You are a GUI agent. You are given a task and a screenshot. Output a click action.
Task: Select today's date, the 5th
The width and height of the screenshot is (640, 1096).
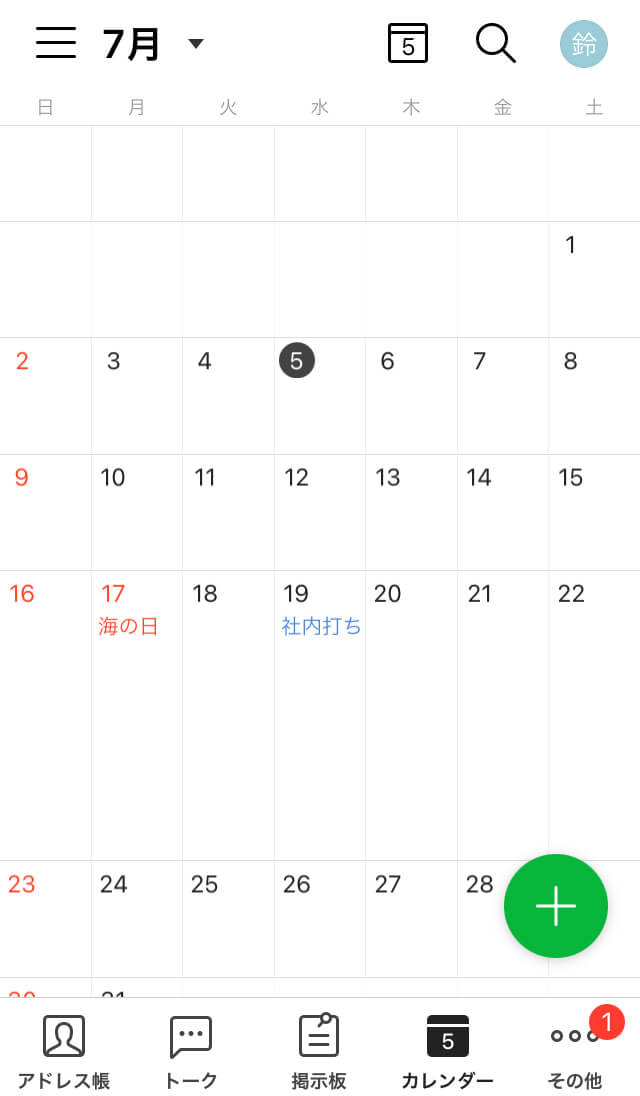[297, 361]
